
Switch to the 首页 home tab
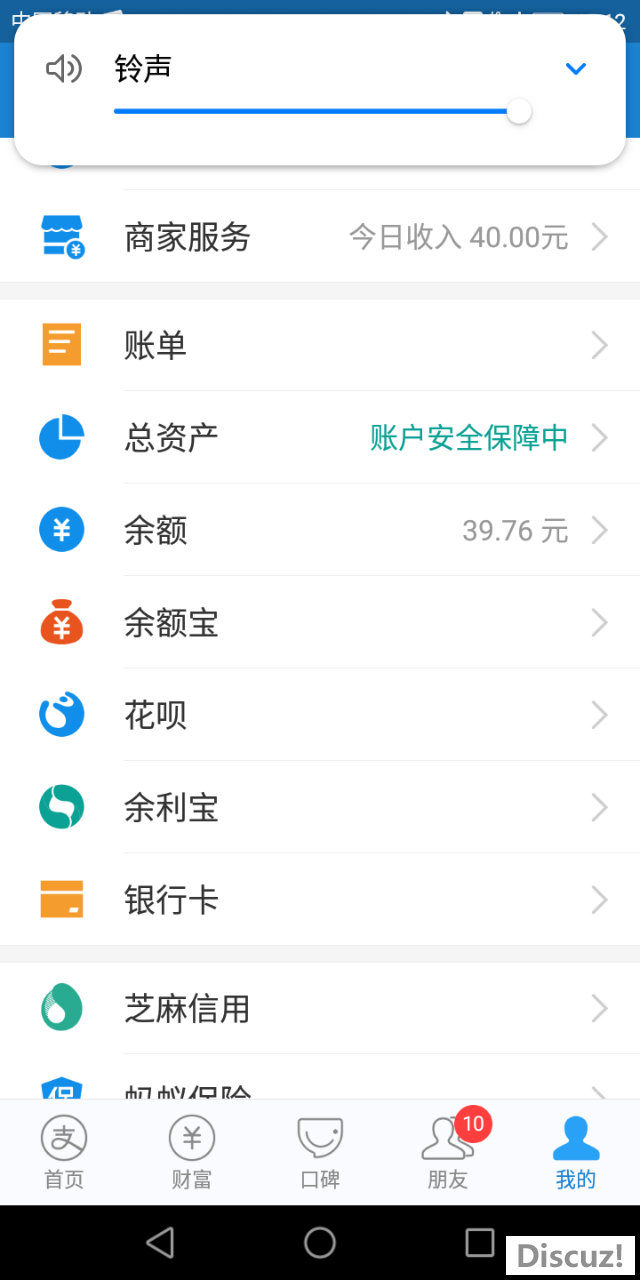coord(64,1153)
